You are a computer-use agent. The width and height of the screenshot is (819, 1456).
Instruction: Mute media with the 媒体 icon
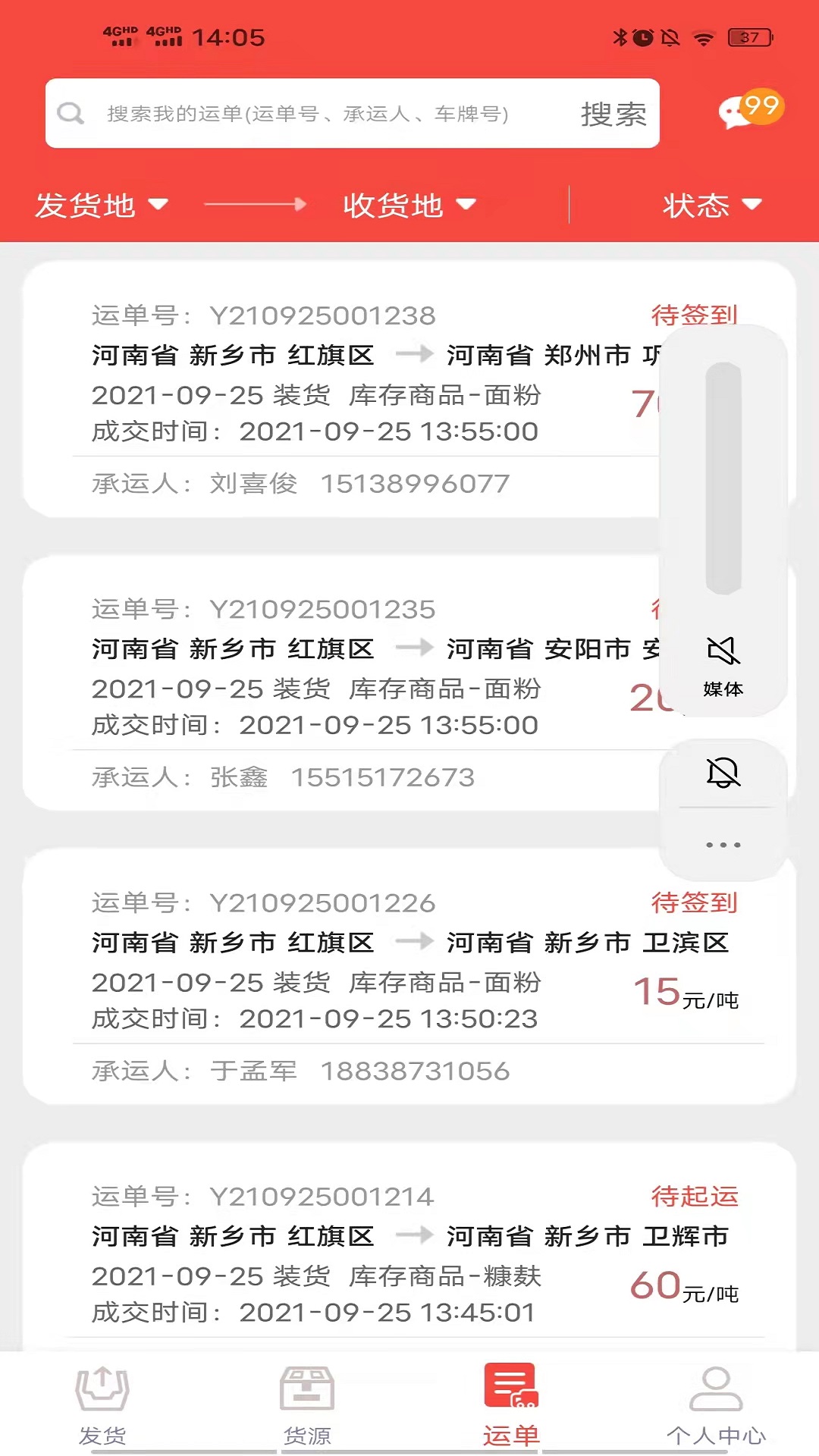[x=723, y=665]
